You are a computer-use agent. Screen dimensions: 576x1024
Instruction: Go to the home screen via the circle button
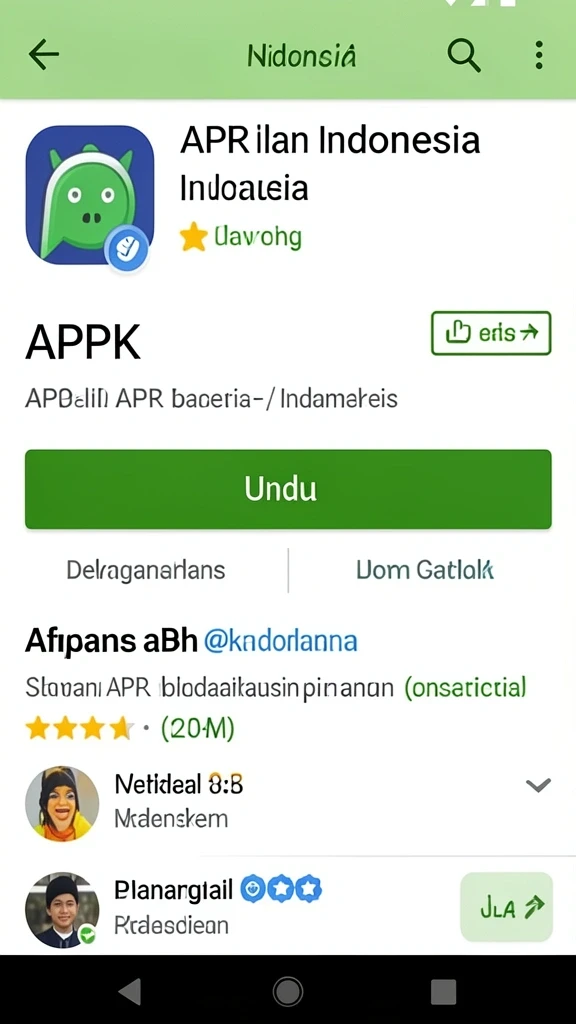click(288, 992)
